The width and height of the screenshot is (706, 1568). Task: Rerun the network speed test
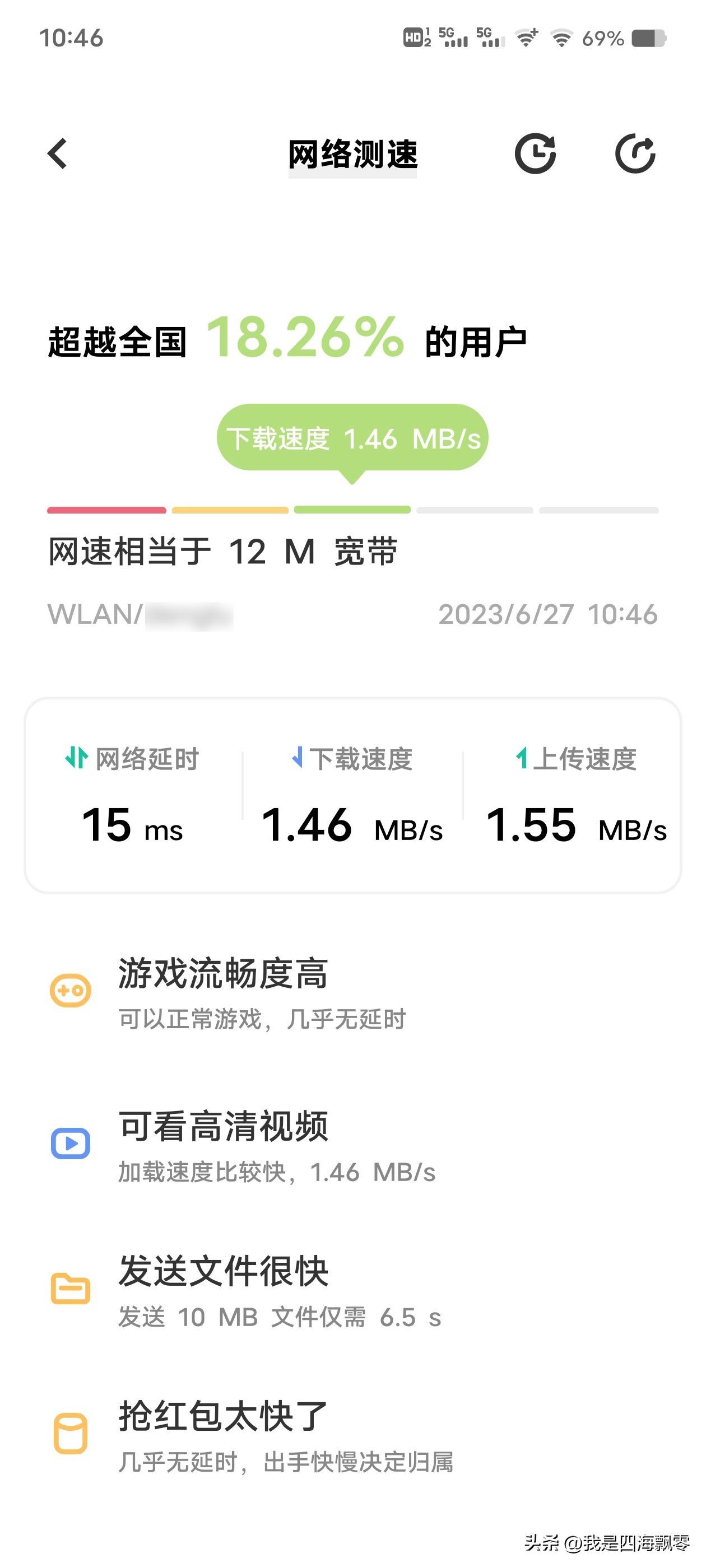point(635,153)
